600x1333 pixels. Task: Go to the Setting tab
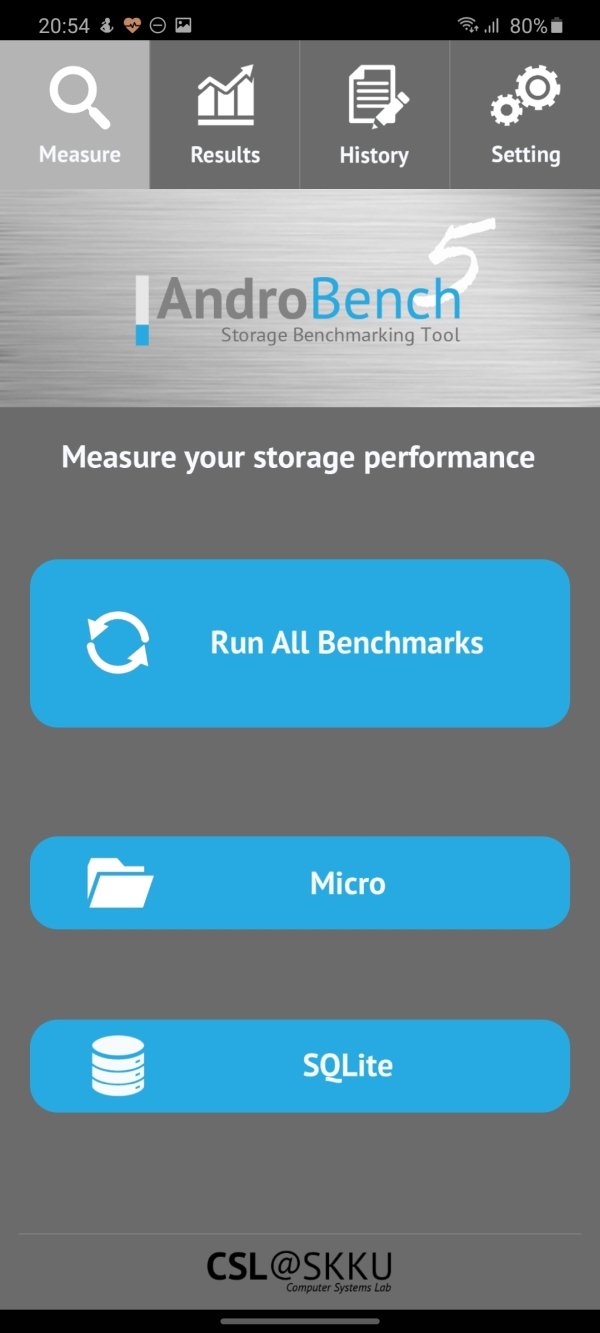click(525, 116)
